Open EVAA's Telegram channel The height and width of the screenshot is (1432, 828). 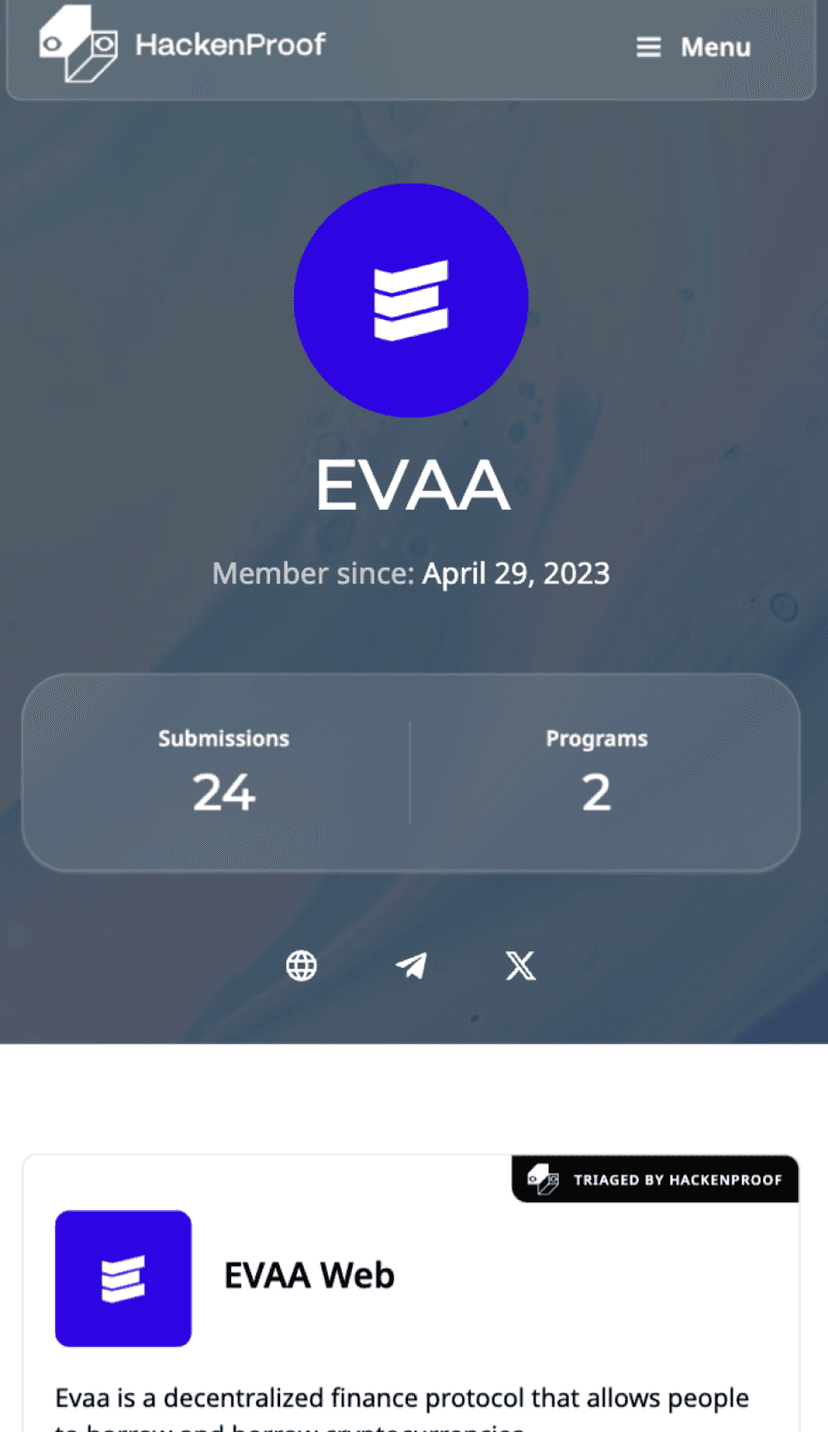[x=411, y=965]
